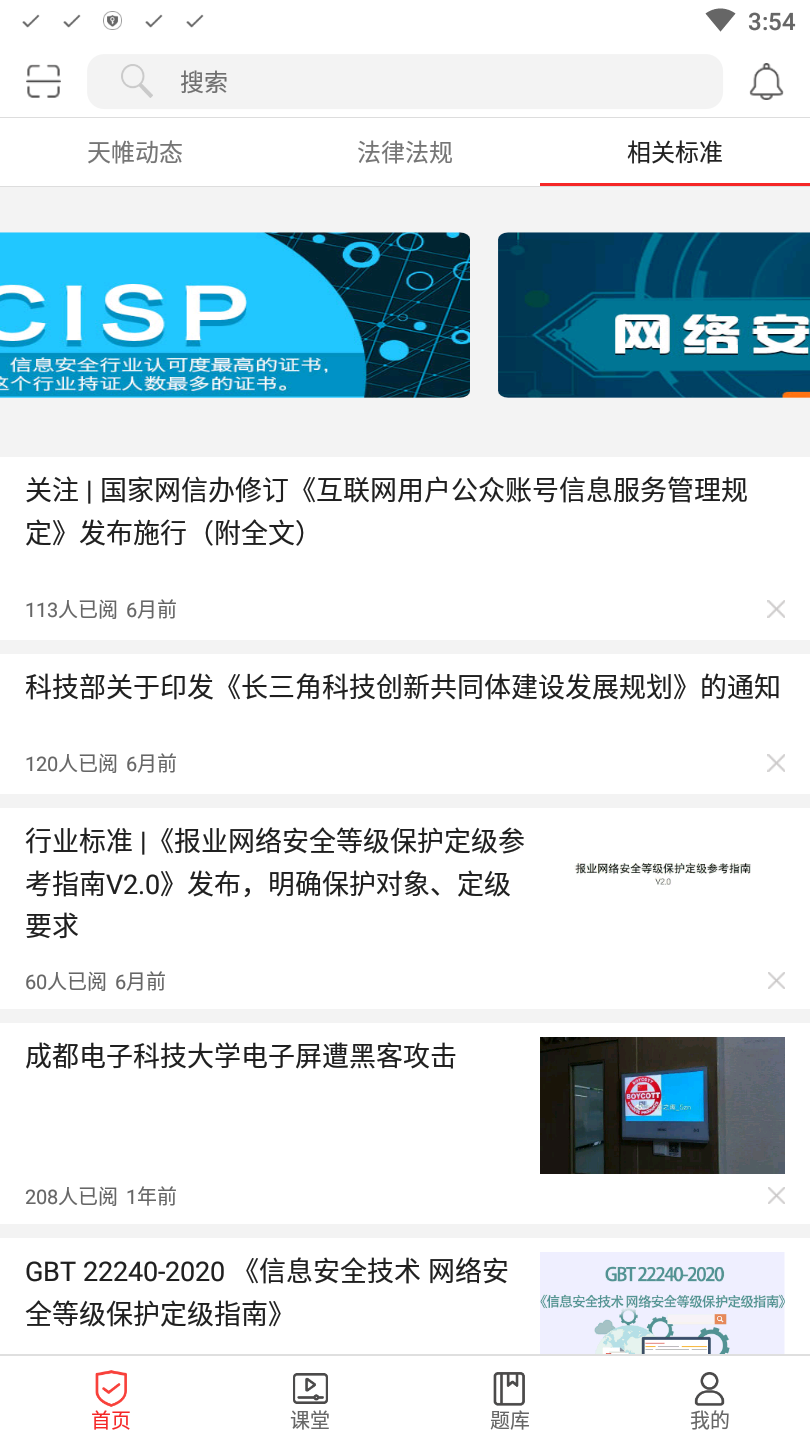
Task: Select the 相关标准 tab
Action: tap(675, 152)
